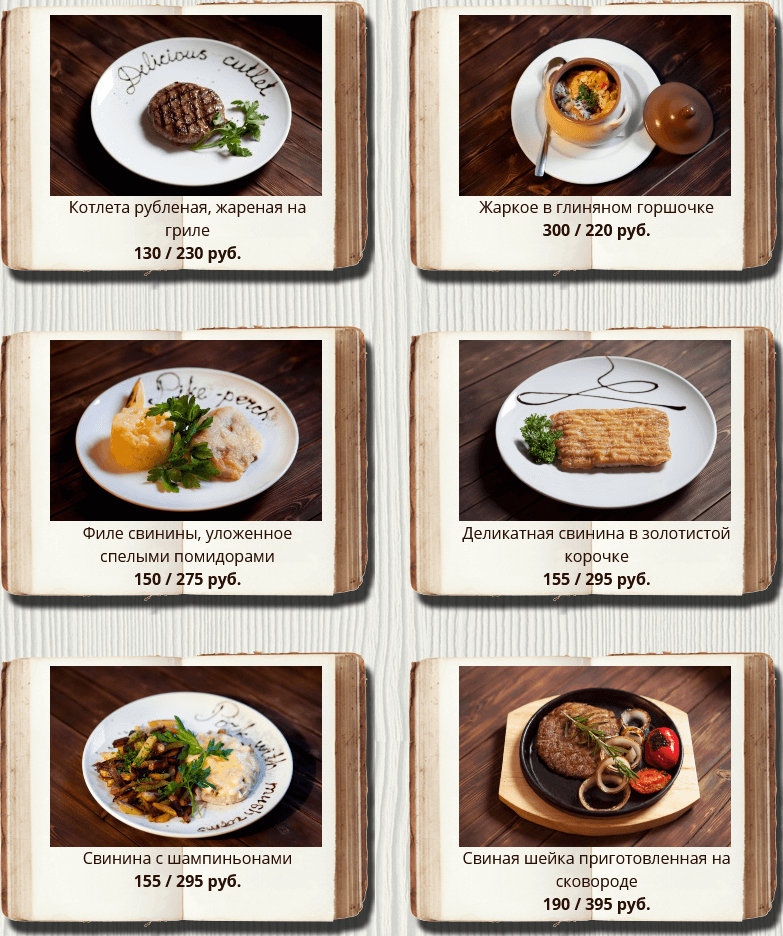View Свиная шейка на сковороде dish
Screen dimensions: 783x936
595,756
